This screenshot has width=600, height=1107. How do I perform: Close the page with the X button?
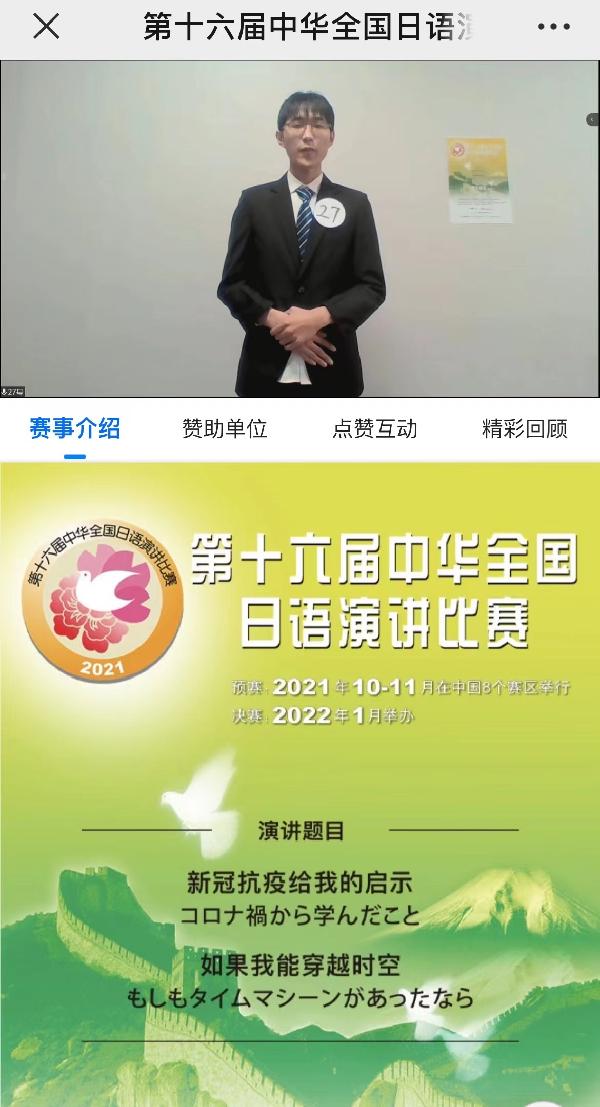[x=46, y=28]
